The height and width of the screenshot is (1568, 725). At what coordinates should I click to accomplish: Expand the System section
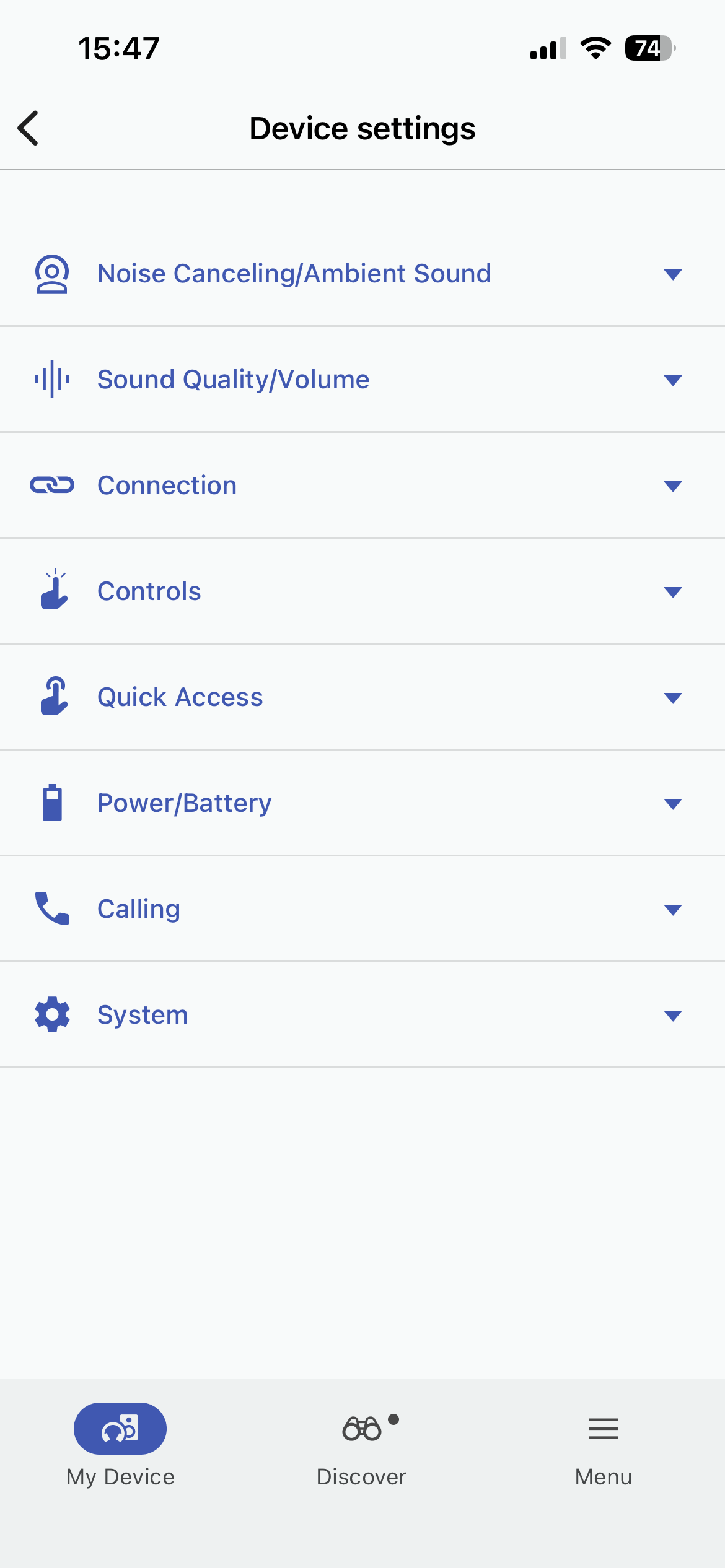click(362, 1015)
